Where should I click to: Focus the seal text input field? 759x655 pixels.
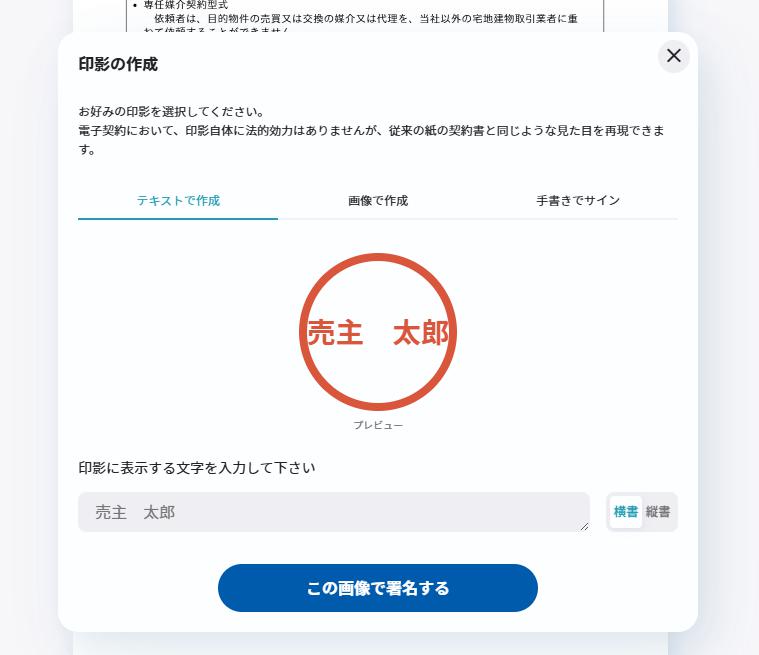333,512
